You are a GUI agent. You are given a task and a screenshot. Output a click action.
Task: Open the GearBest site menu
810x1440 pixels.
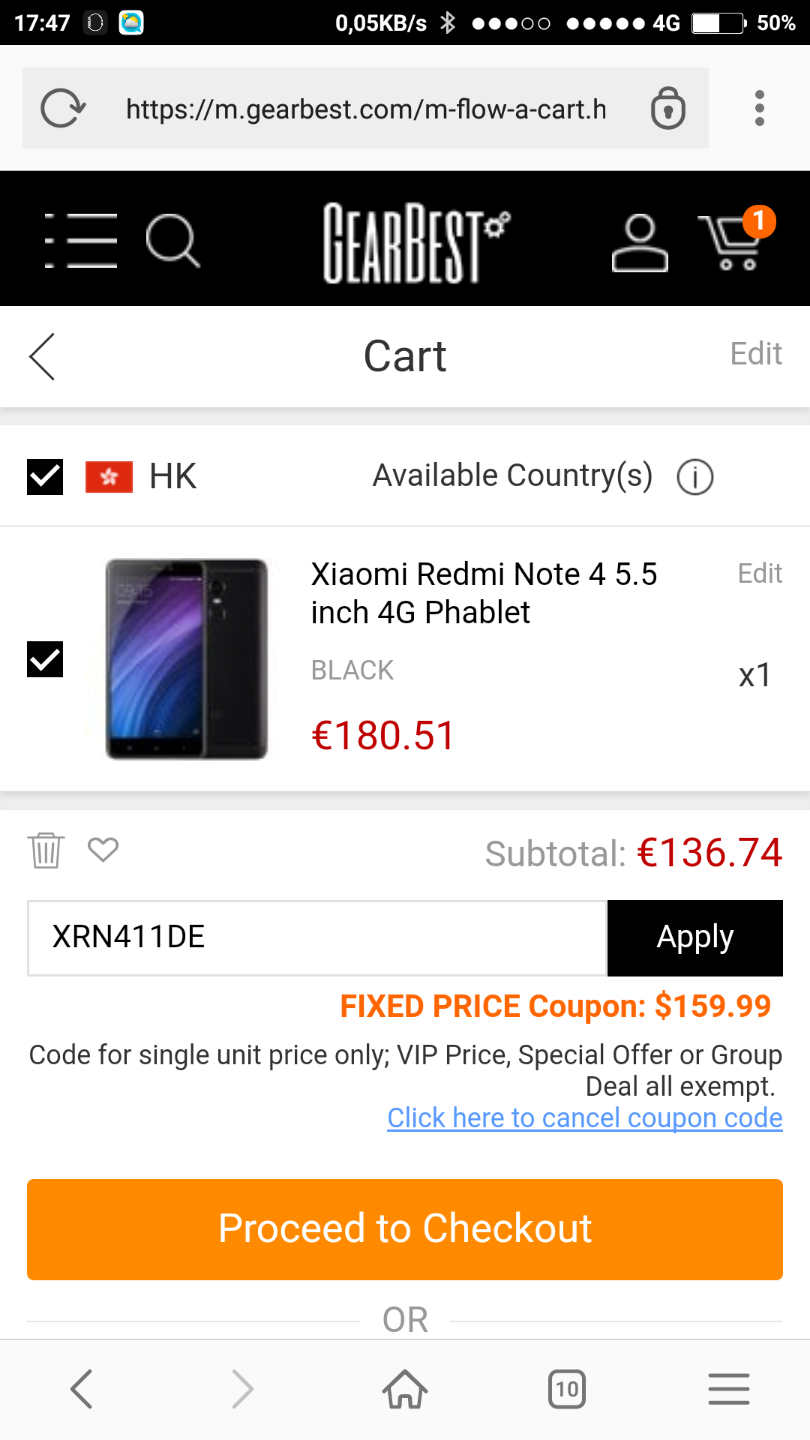point(81,240)
